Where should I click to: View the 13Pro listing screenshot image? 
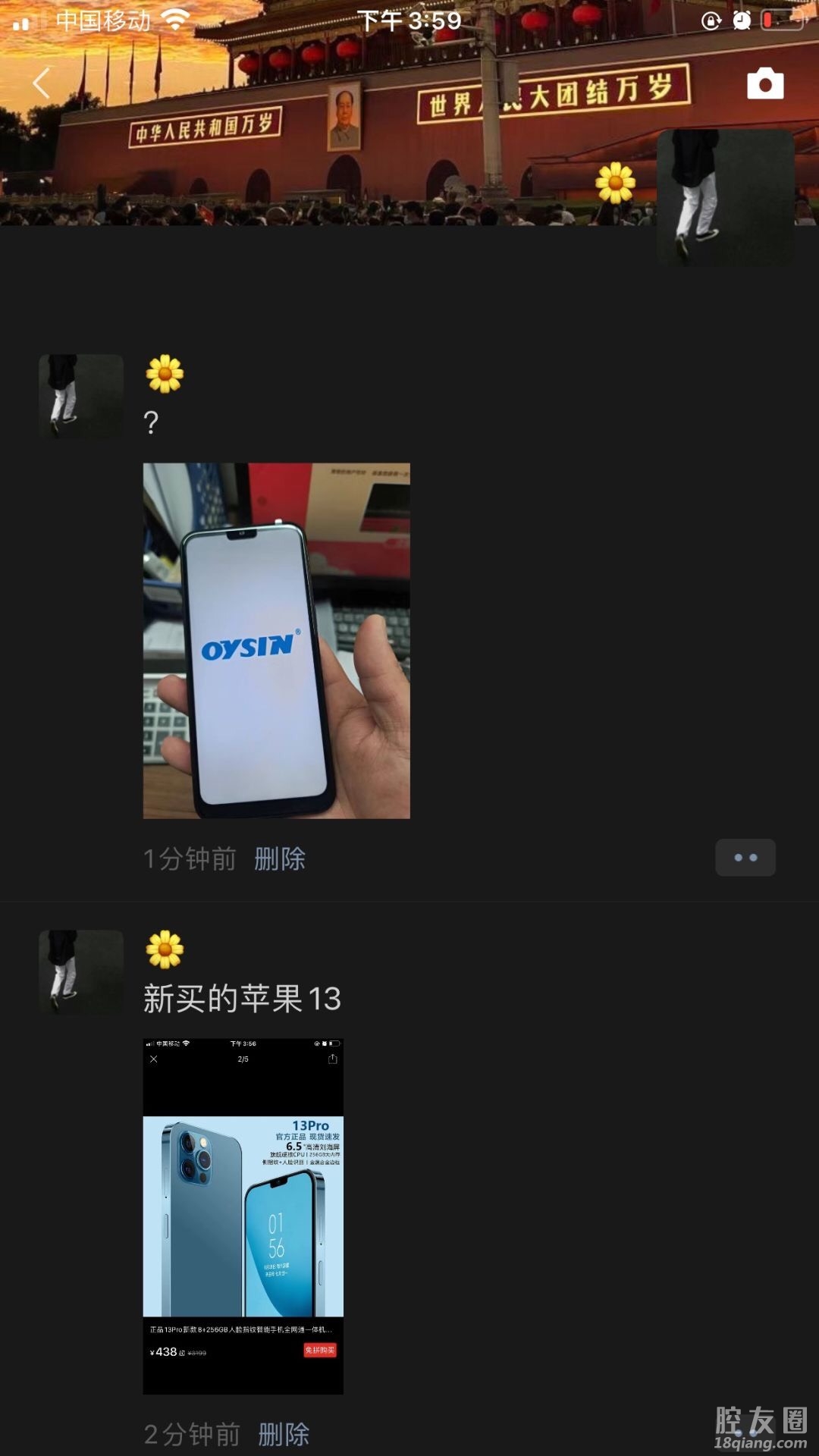click(x=243, y=1216)
